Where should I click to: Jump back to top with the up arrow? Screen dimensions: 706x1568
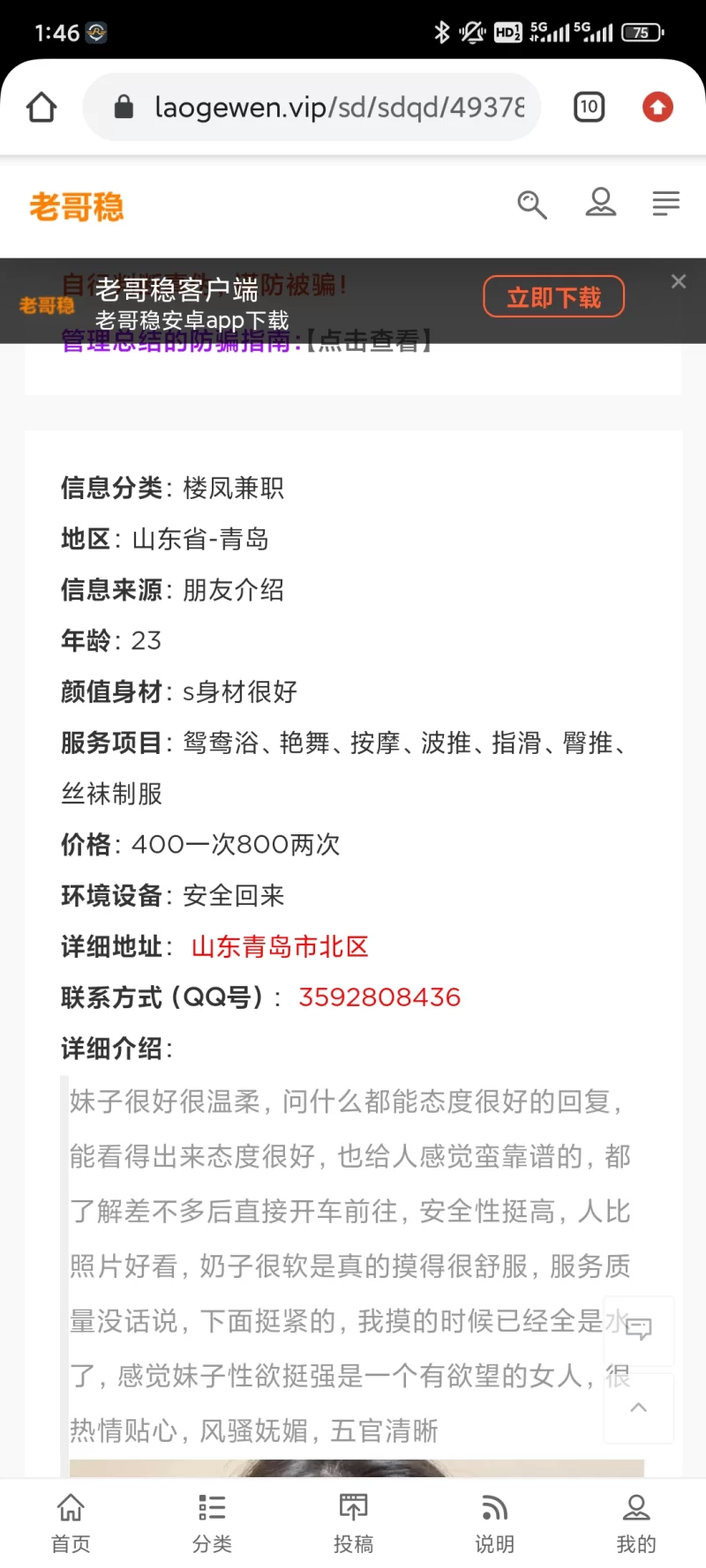[638, 1407]
